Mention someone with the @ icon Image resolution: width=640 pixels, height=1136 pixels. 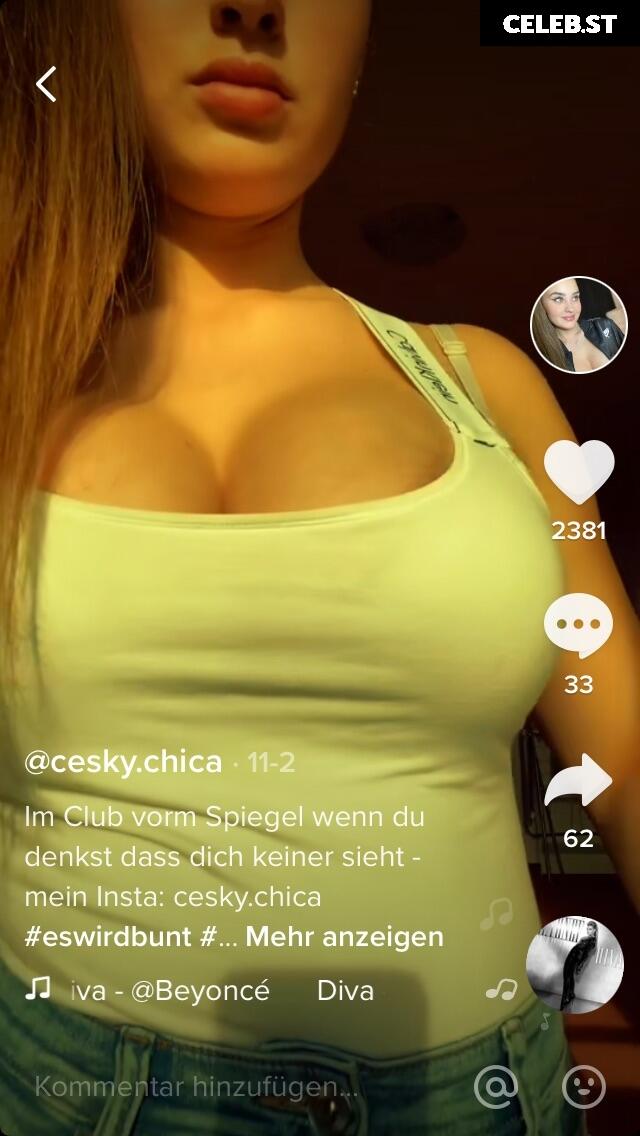coord(496,1086)
